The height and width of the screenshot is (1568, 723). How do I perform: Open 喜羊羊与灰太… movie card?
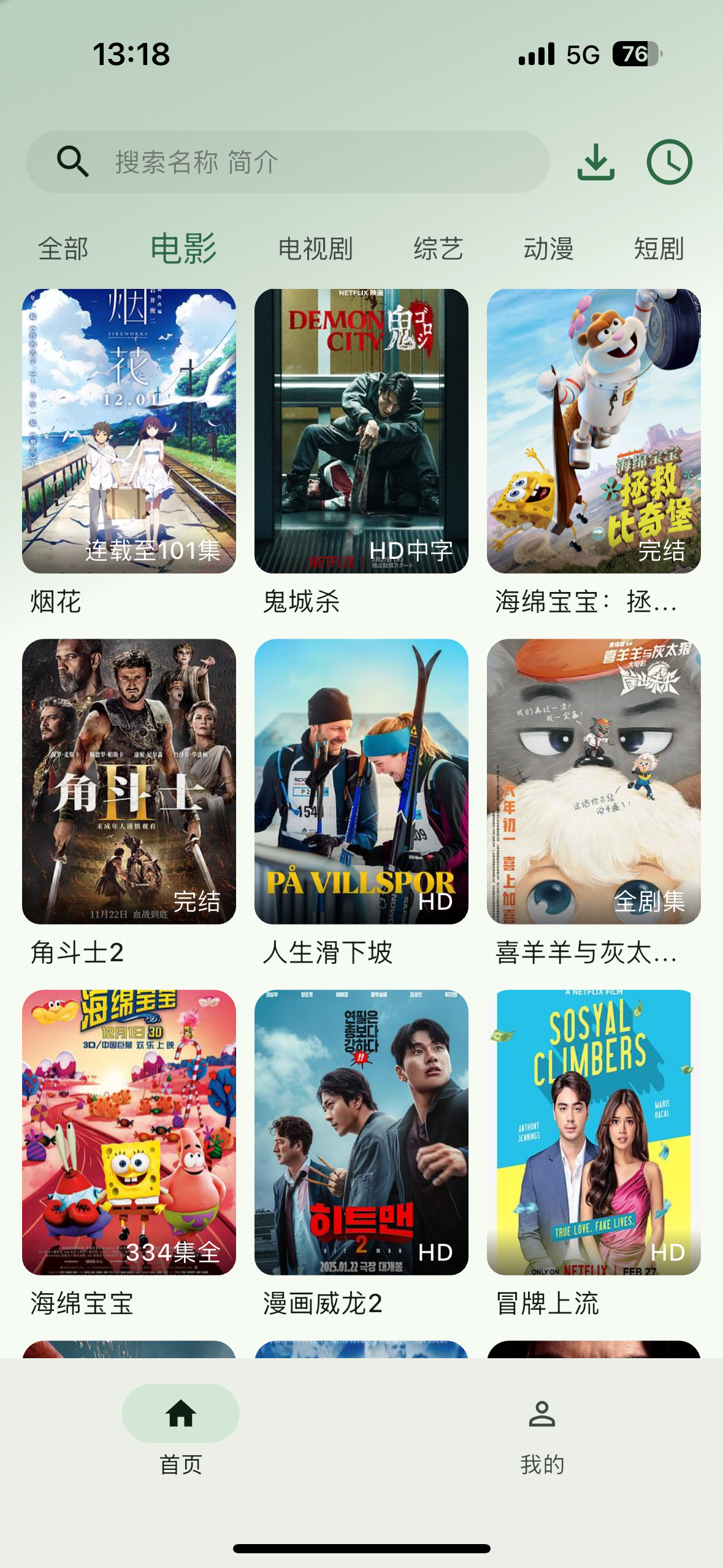pos(594,782)
